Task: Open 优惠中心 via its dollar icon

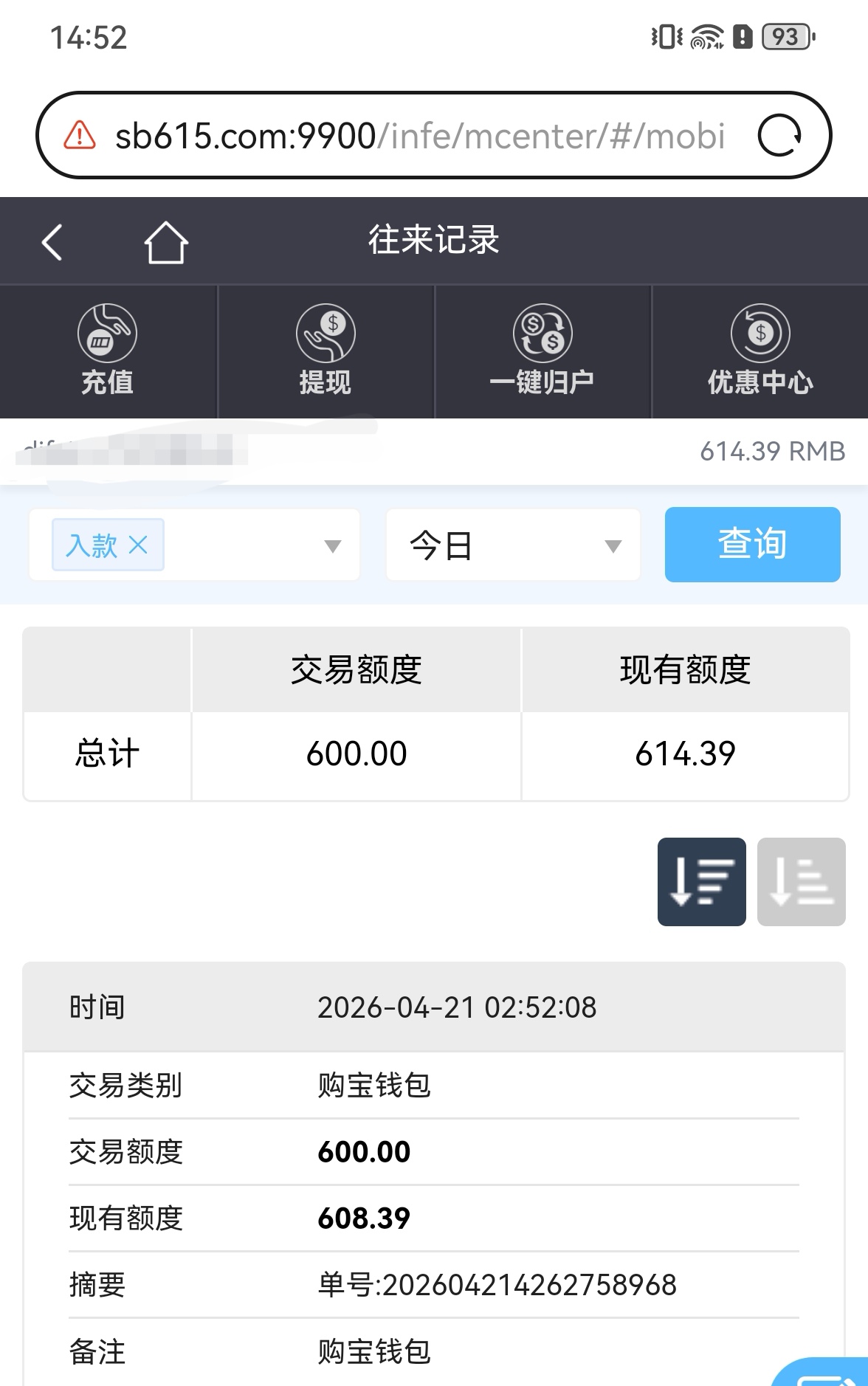Action: [760, 334]
